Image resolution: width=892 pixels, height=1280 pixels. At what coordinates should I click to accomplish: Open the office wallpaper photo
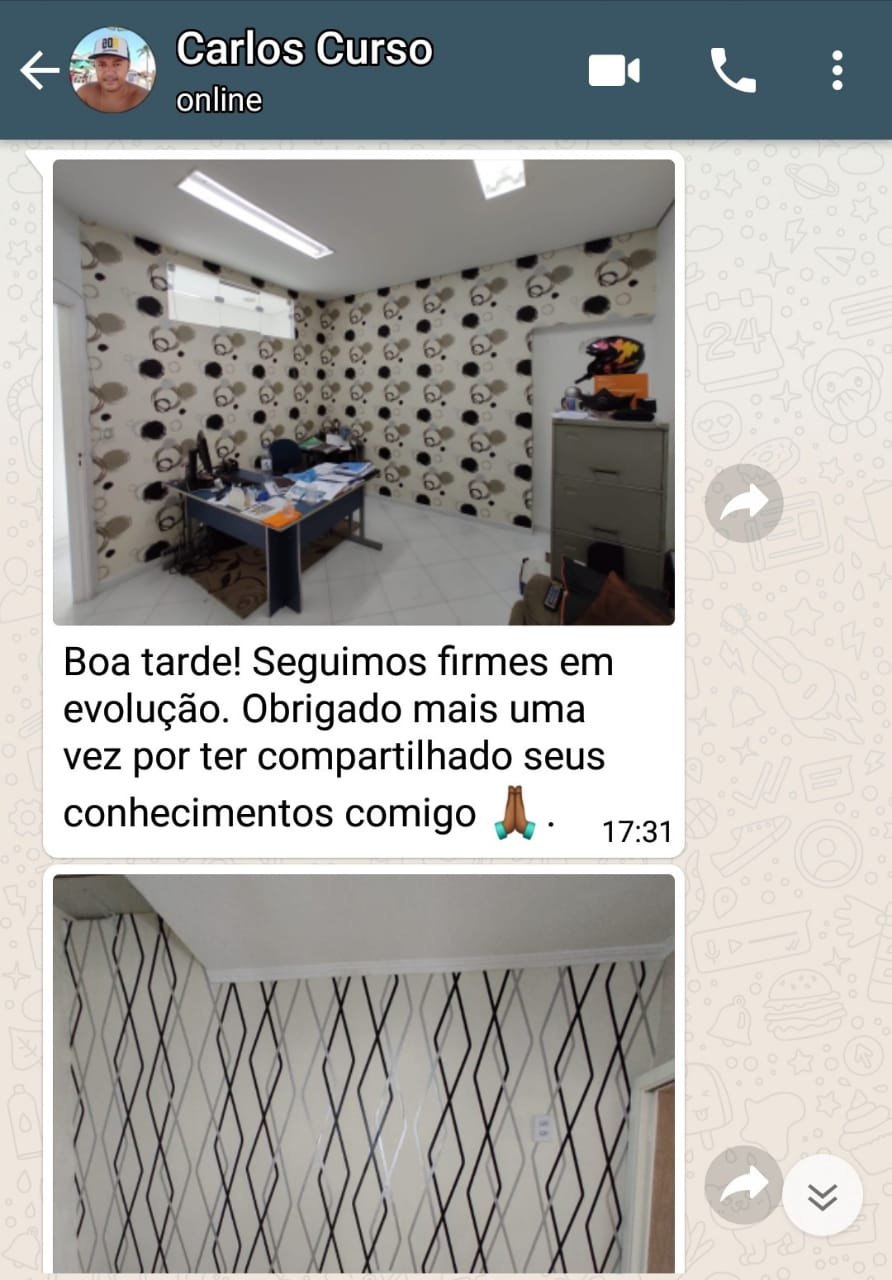363,392
